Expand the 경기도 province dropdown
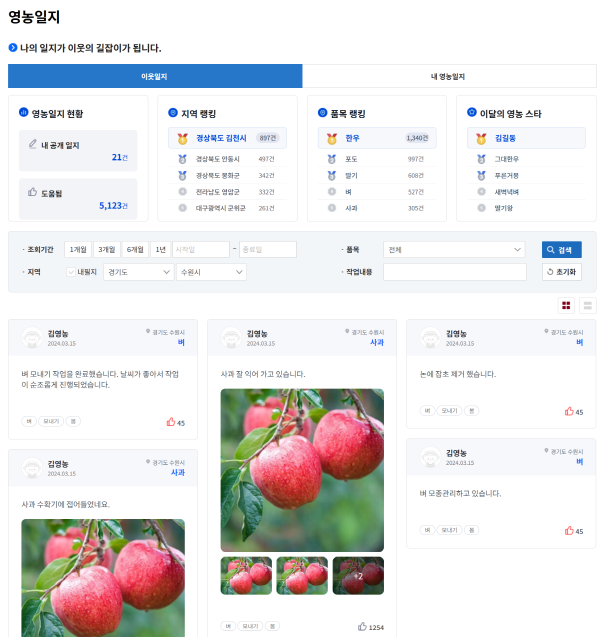 pyautogui.click(x=138, y=272)
